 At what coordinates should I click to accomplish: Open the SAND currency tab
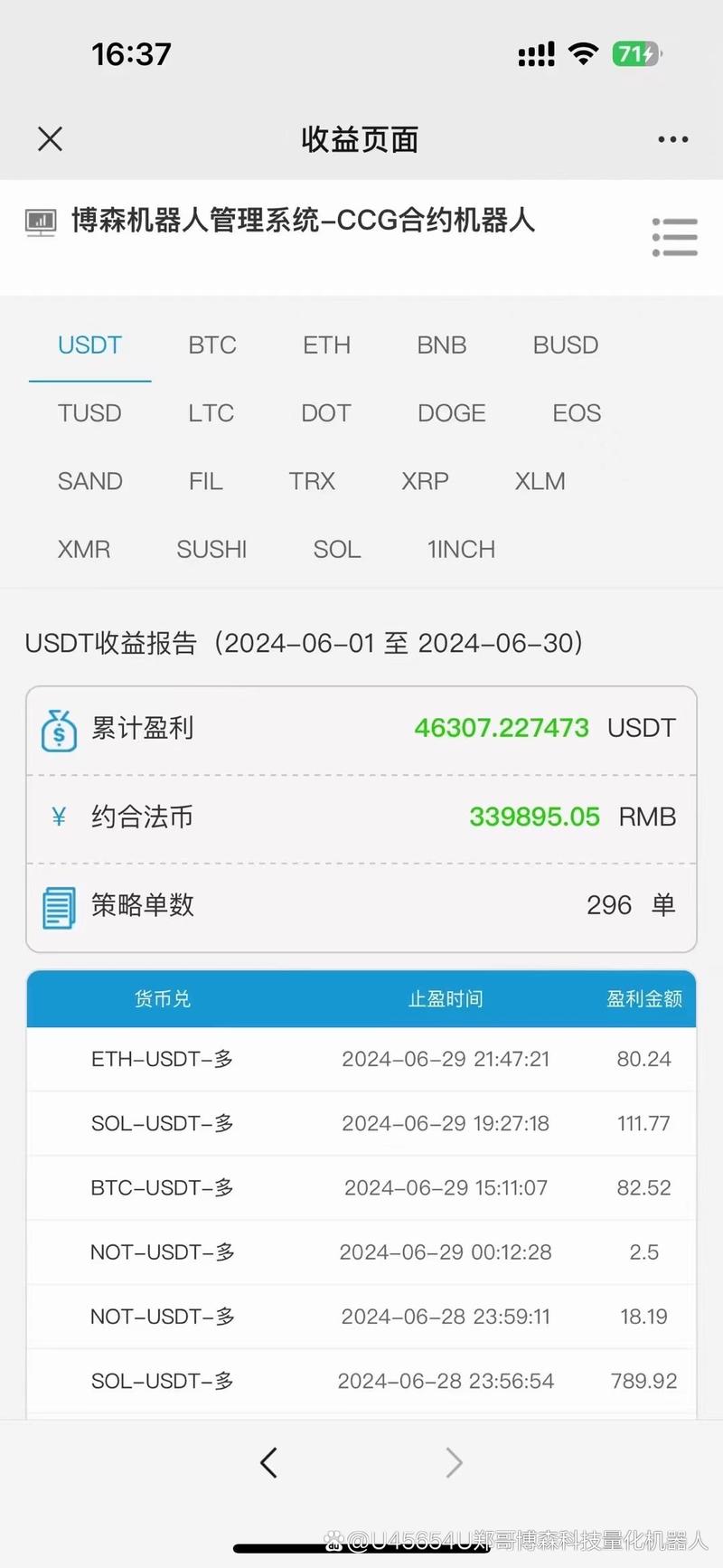pyautogui.click(x=89, y=481)
